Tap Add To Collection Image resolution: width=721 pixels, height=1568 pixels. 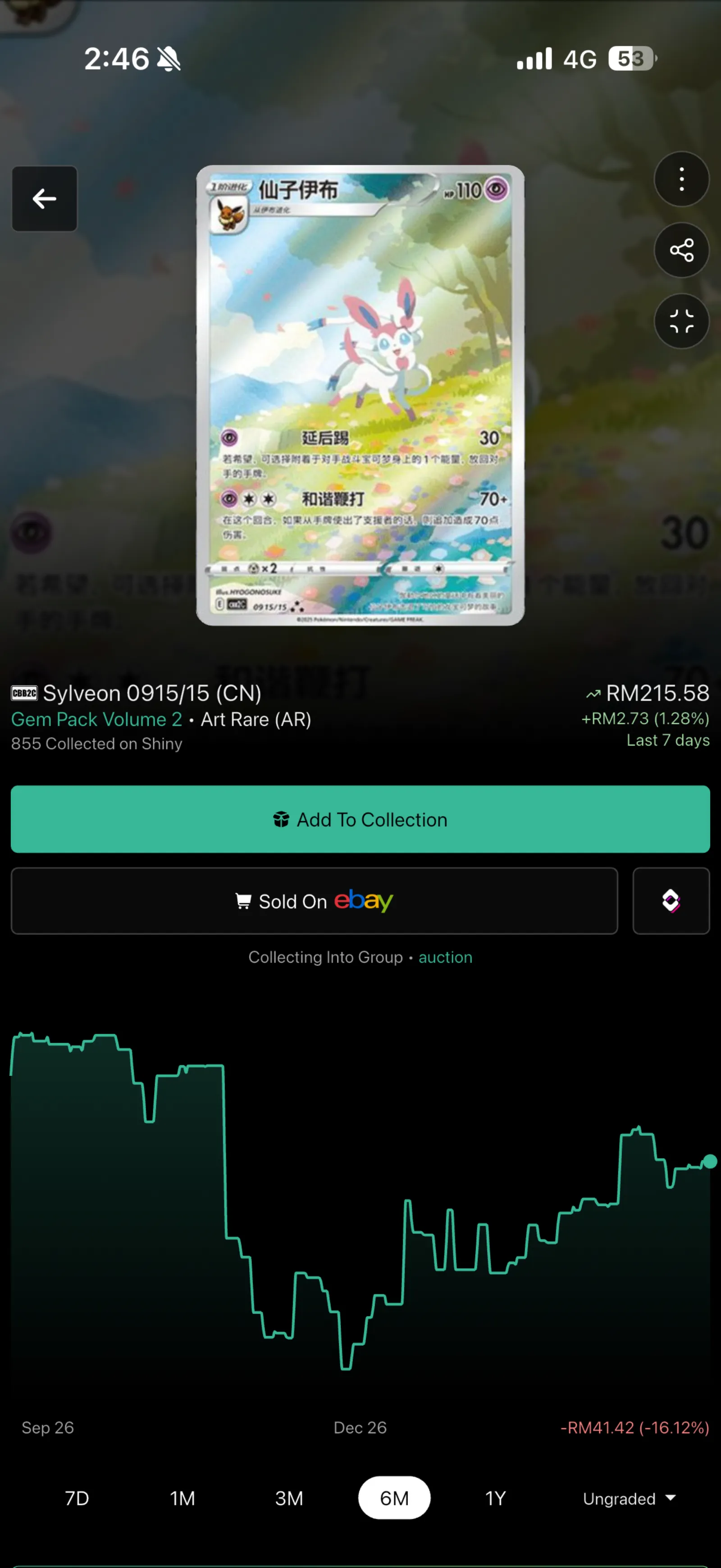click(x=360, y=819)
